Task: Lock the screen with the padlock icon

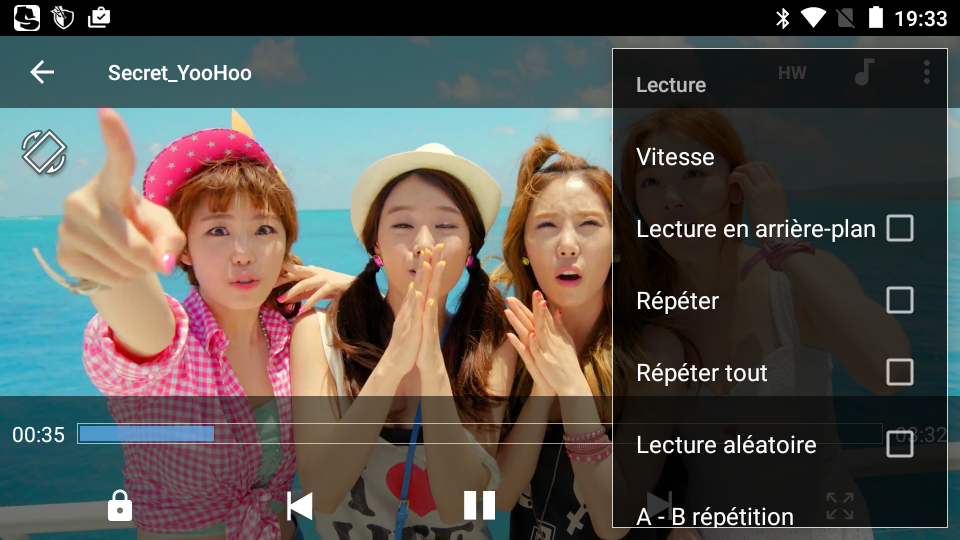Action: click(120, 505)
